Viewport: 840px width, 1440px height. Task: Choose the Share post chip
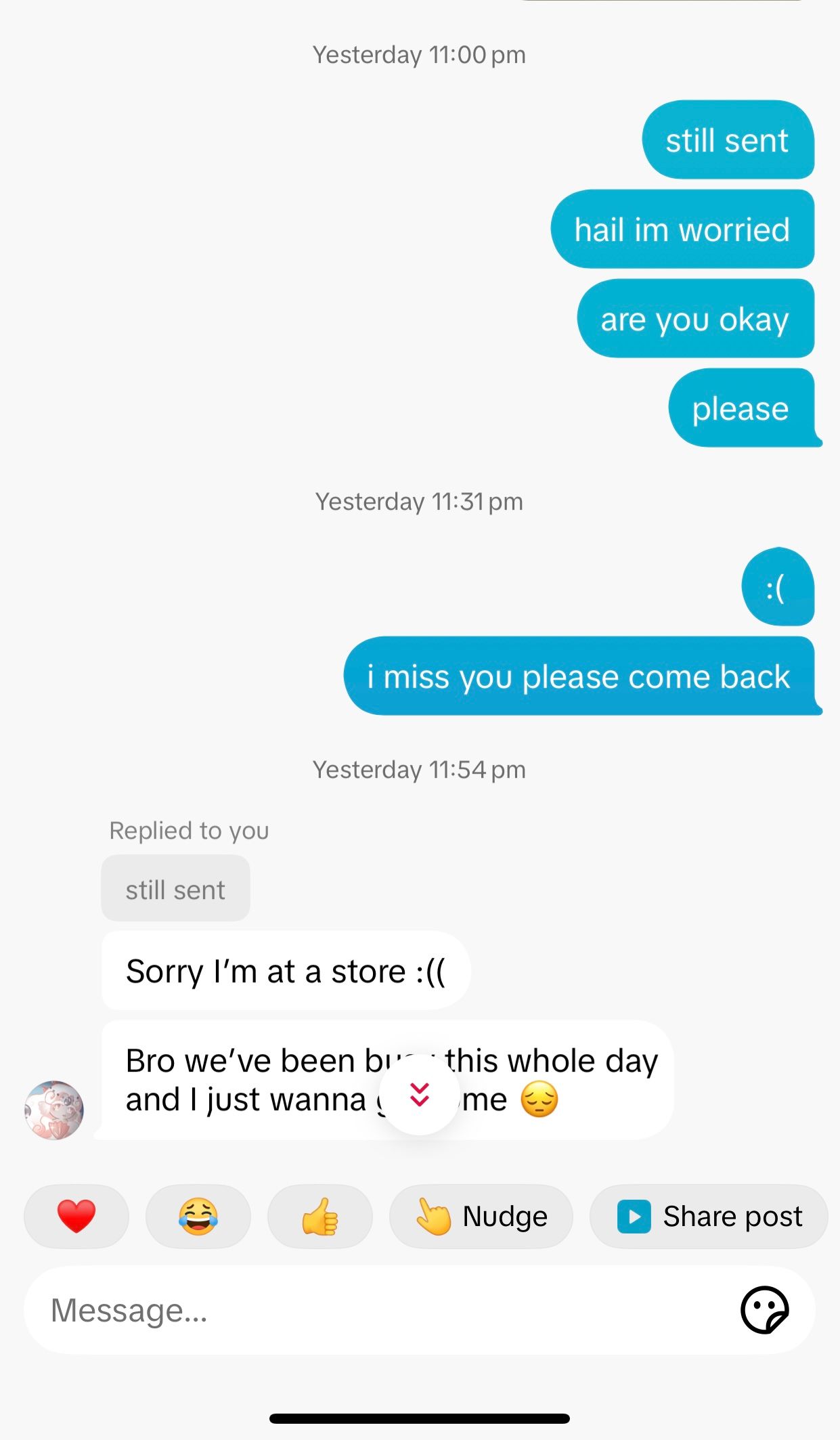tap(709, 1216)
